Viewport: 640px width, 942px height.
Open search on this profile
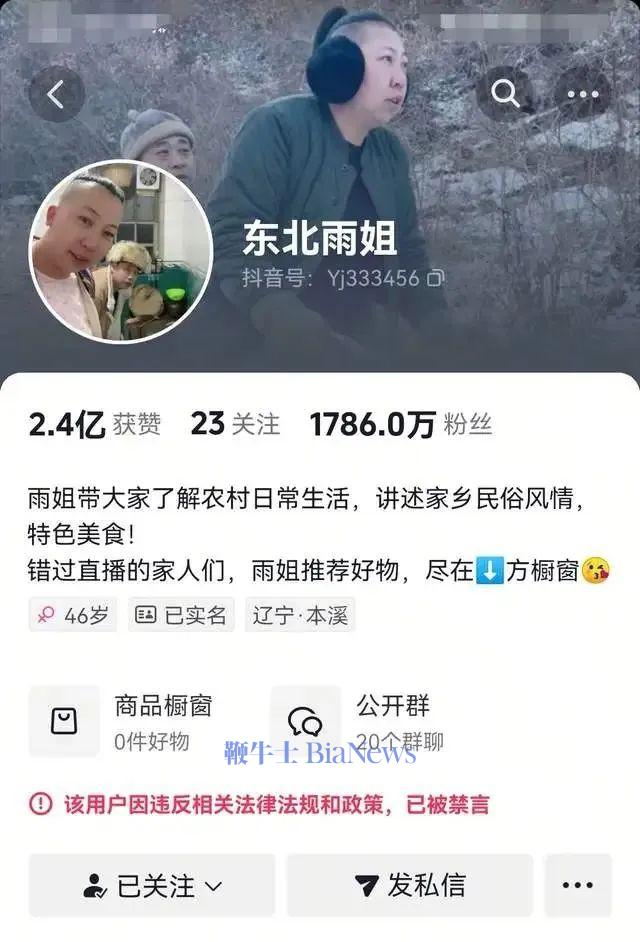(x=505, y=95)
